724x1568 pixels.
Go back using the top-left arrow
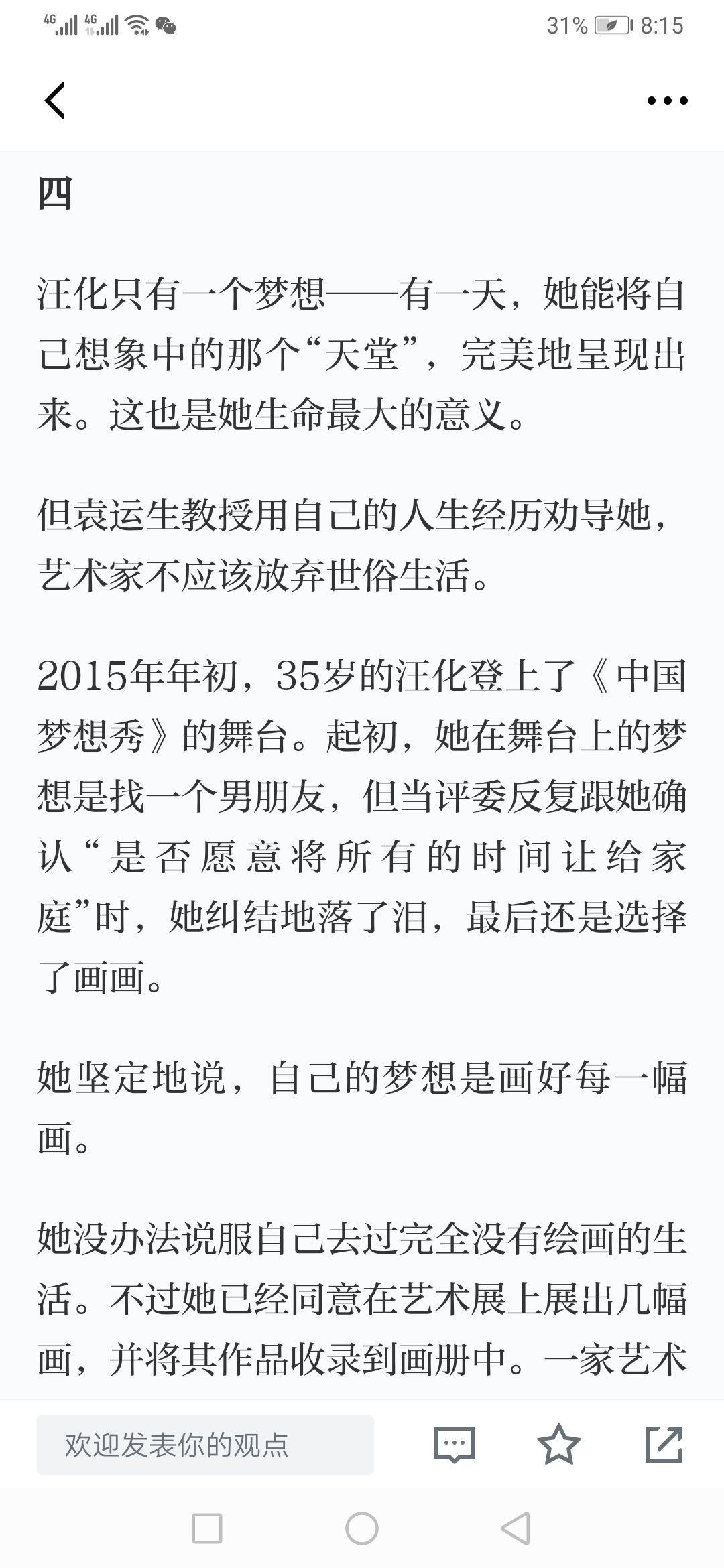[55, 101]
